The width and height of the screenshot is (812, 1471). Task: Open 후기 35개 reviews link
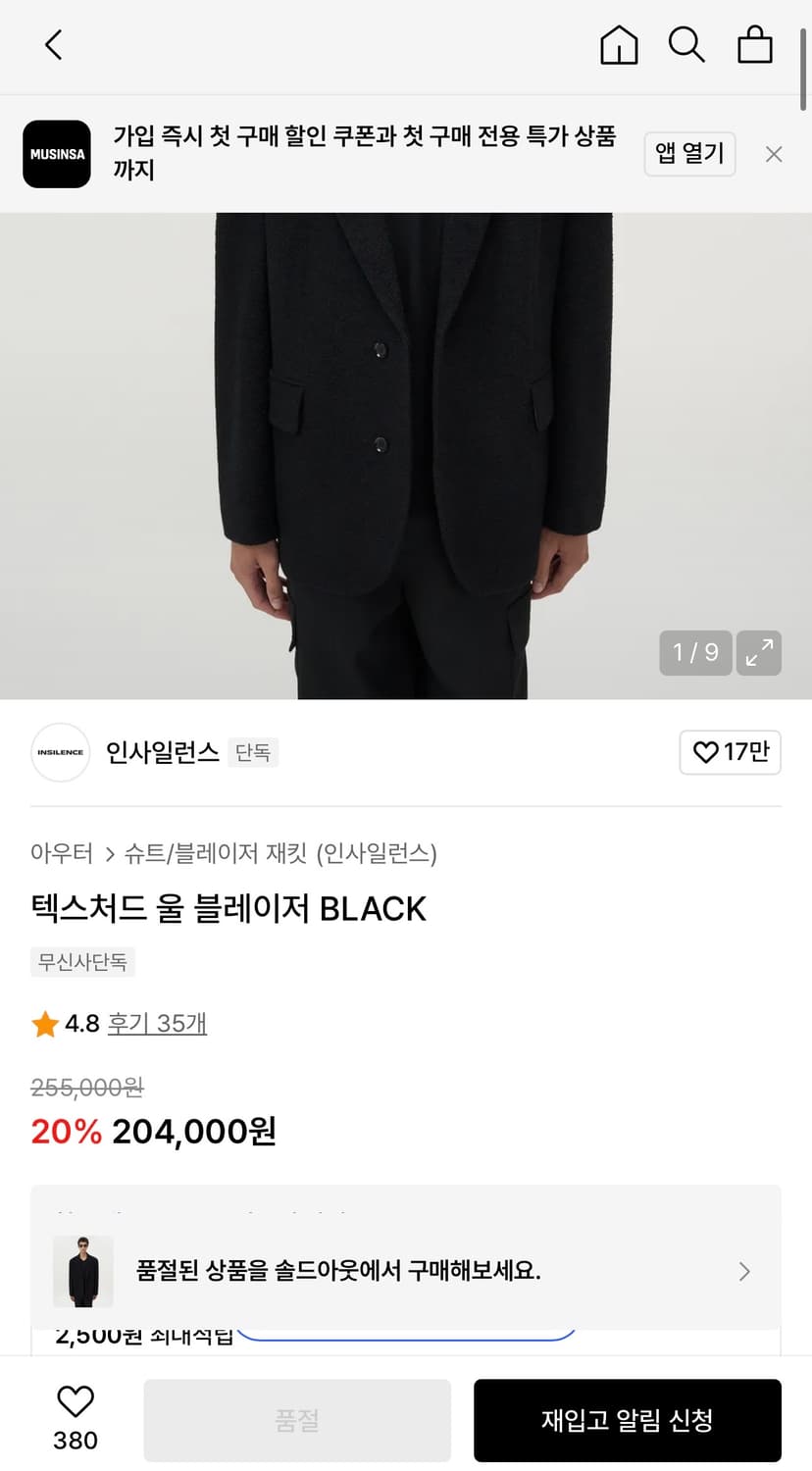pos(157,1023)
